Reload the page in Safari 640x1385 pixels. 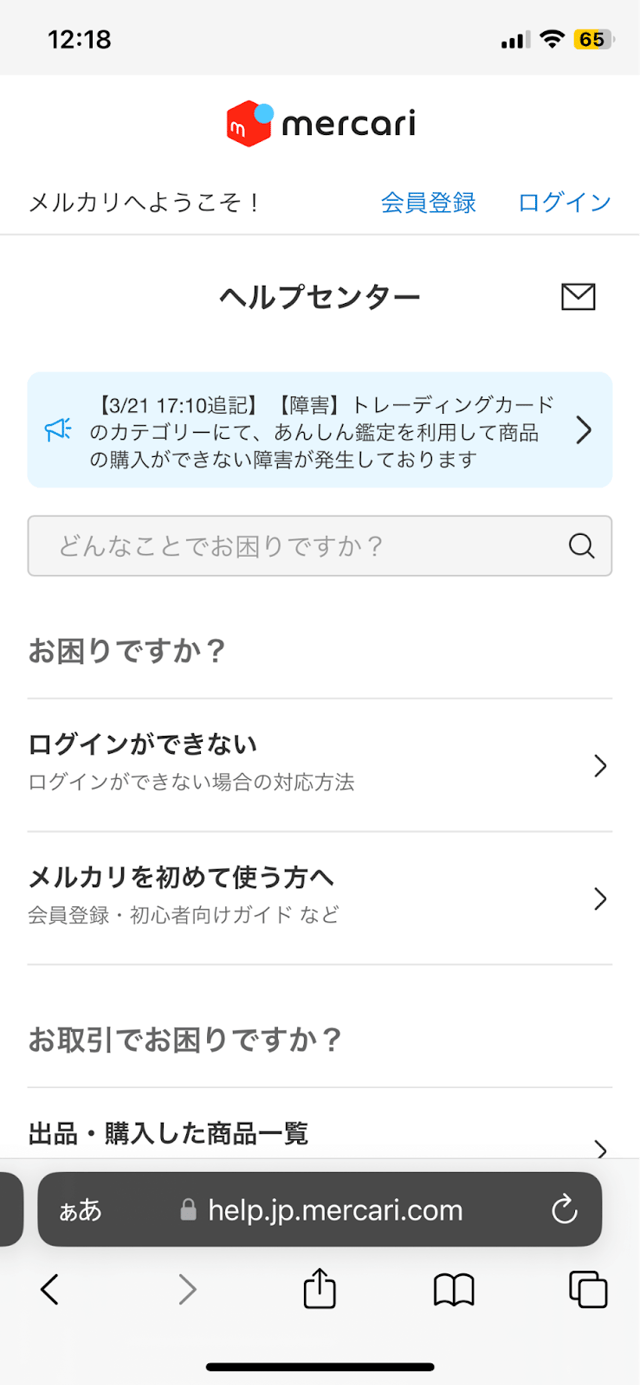(564, 1210)
